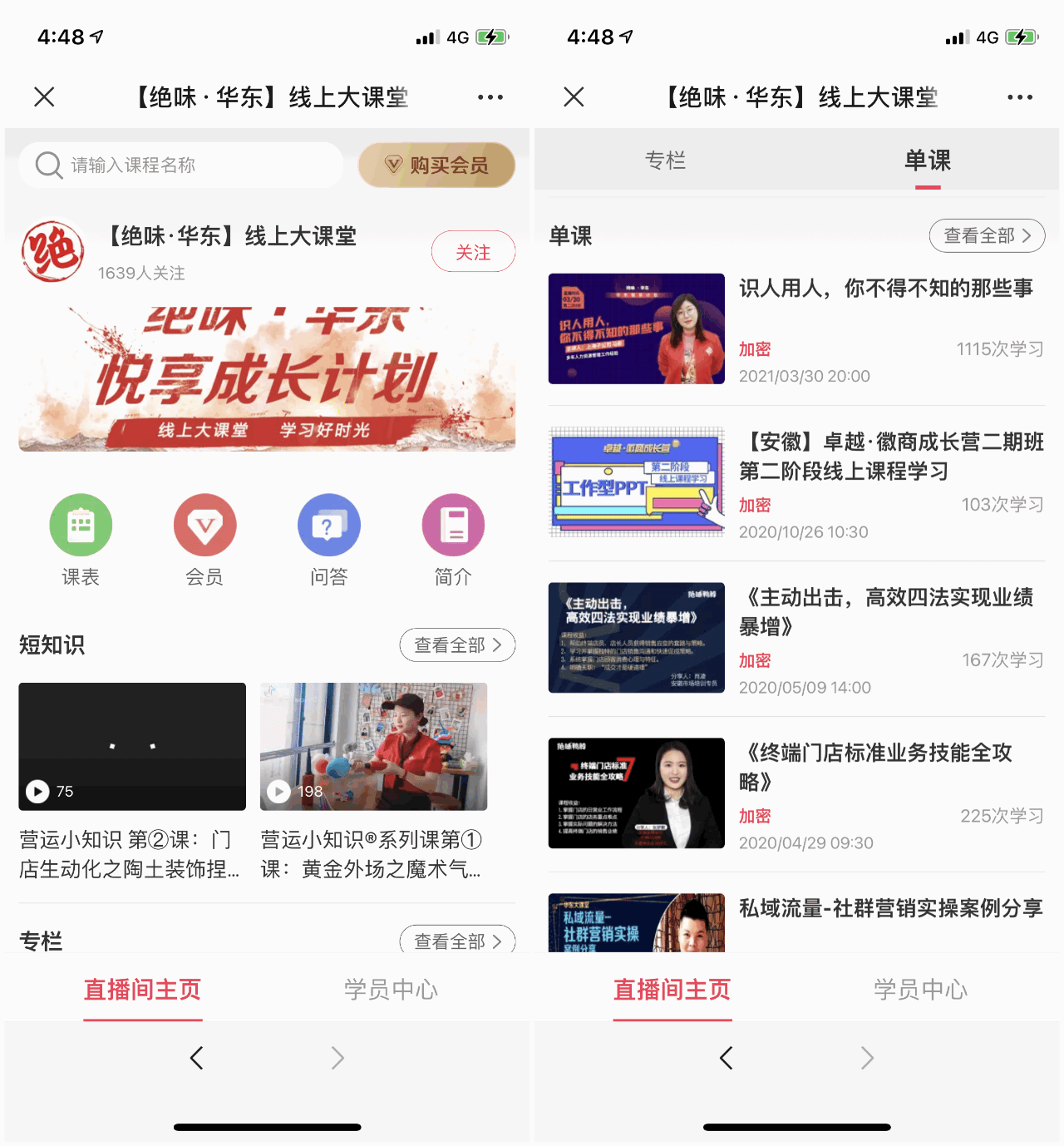Image resolution: width=1064 pixels, height=1146 pixels.
Task: Play the 黄金外场之魔术气 video
Action: 373,746
